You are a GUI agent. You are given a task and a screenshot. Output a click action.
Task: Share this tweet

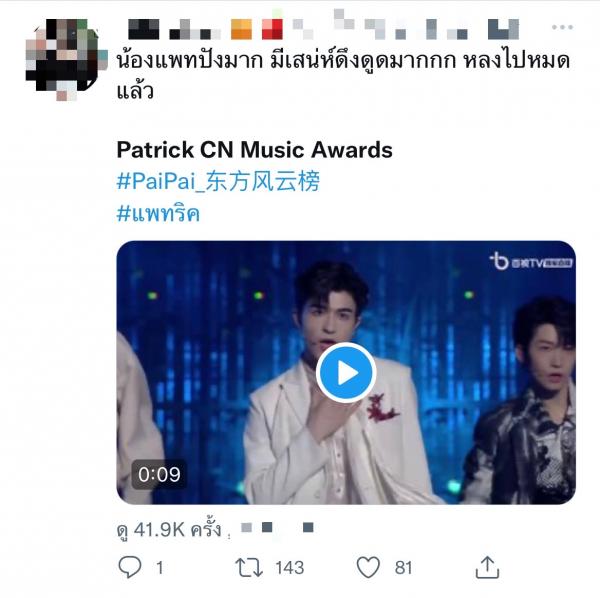click(x=486, y=567)
